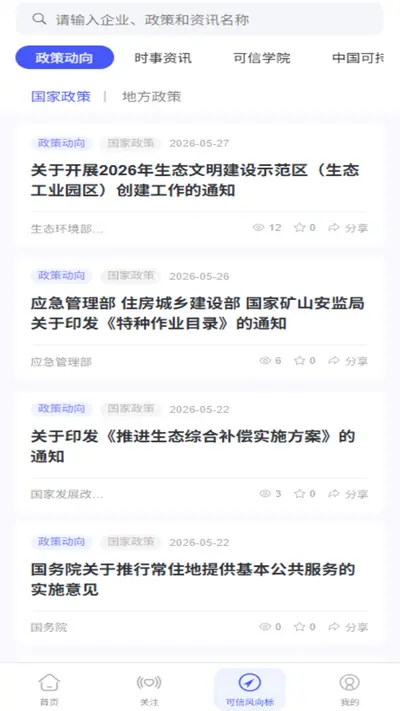This screenshot has height=711, width=400.
Task: Go to the 首页 home tab
Action: tap(49, 689)
